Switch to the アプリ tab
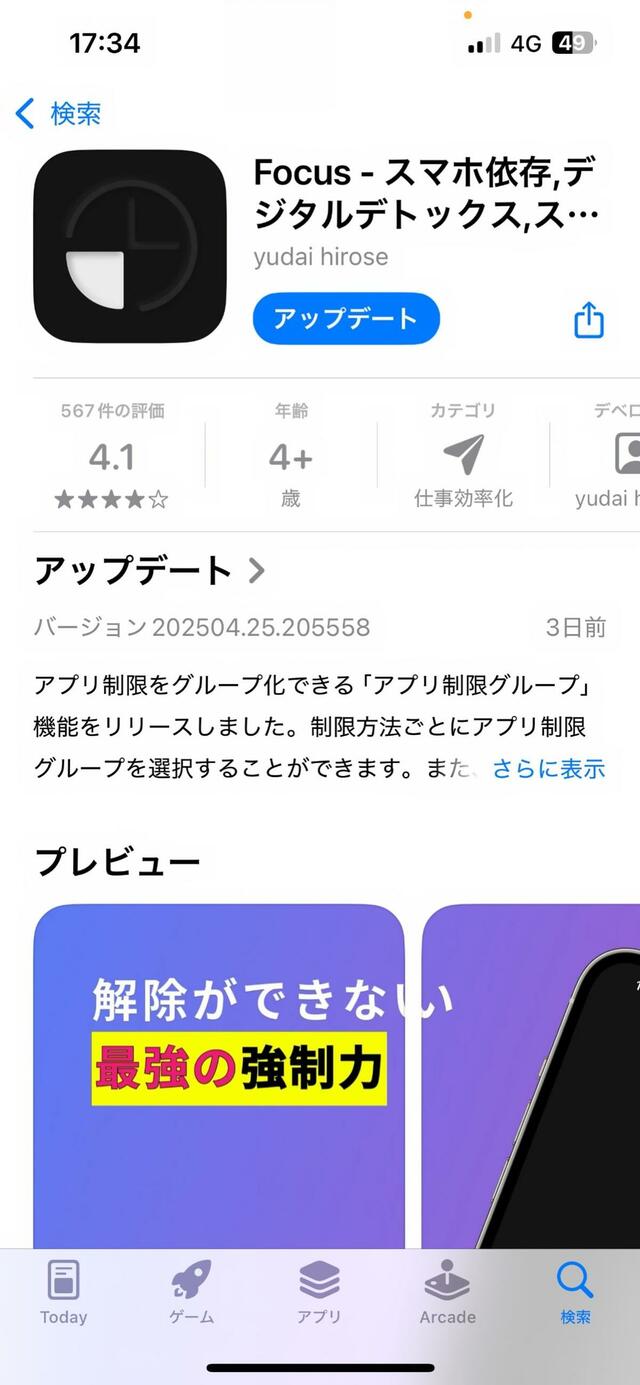The width and height of the screenshot is (640, 1385). pyautogui.click(x=319, y=1292)
